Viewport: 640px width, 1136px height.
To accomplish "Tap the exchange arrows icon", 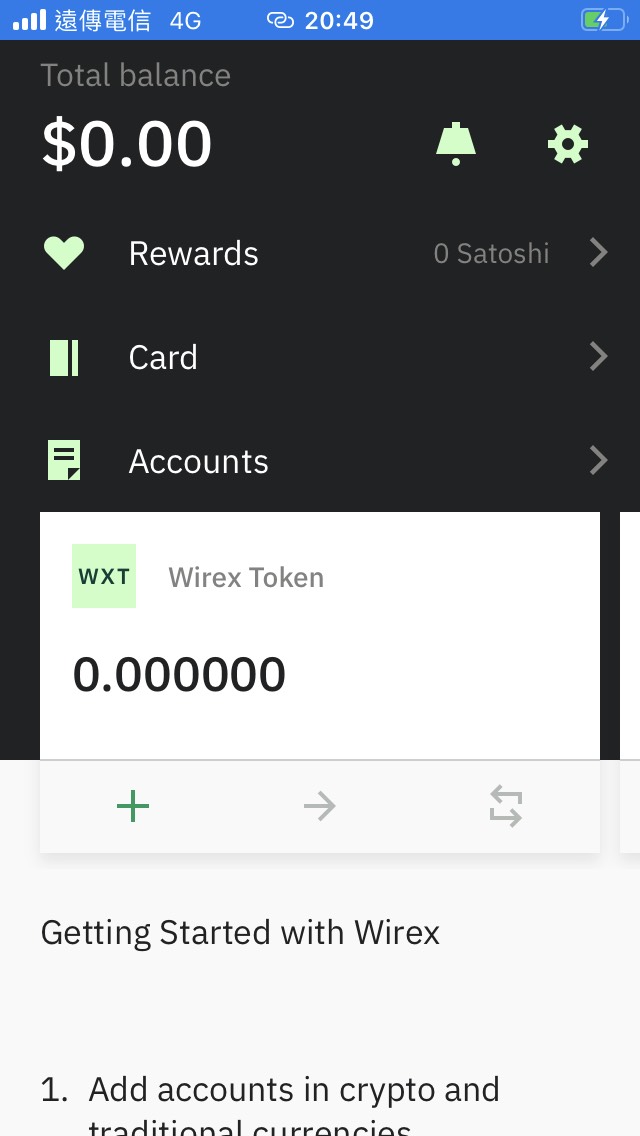I will (506, 806).
